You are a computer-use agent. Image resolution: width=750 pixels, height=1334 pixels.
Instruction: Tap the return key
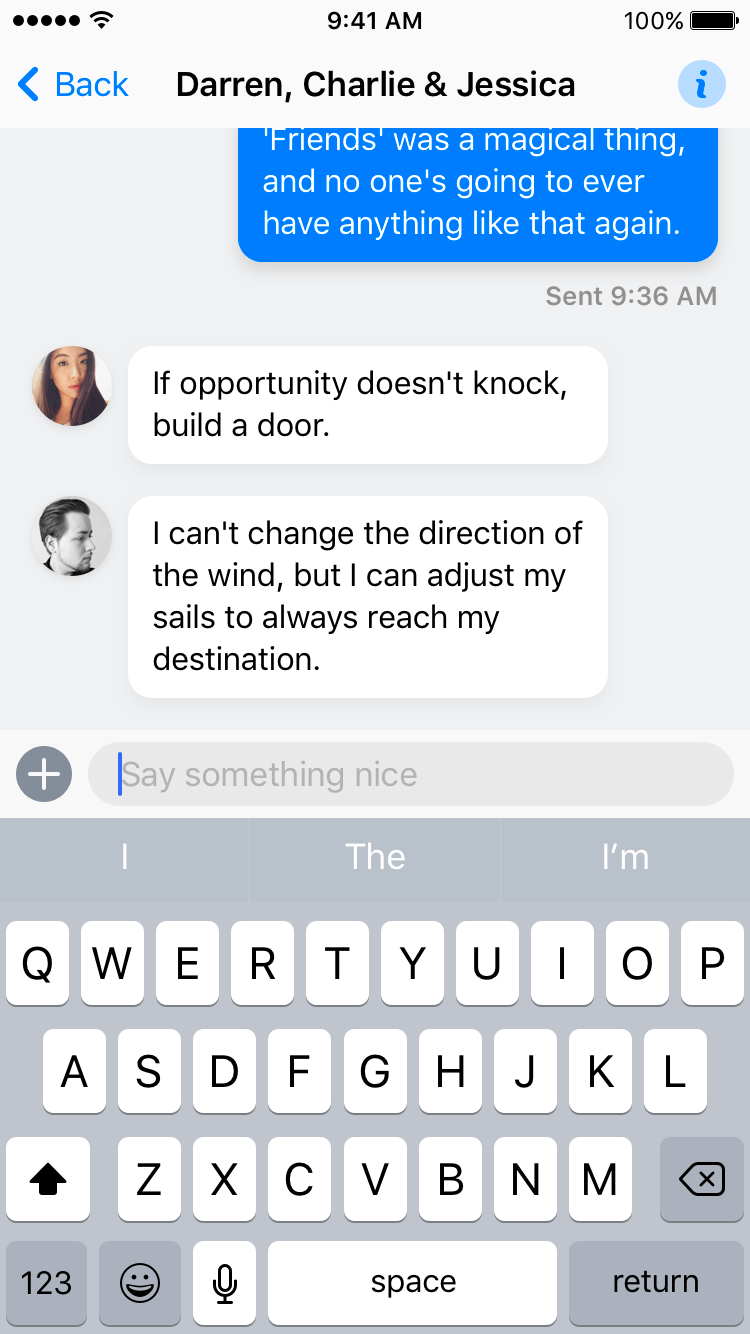(656, 1282)
